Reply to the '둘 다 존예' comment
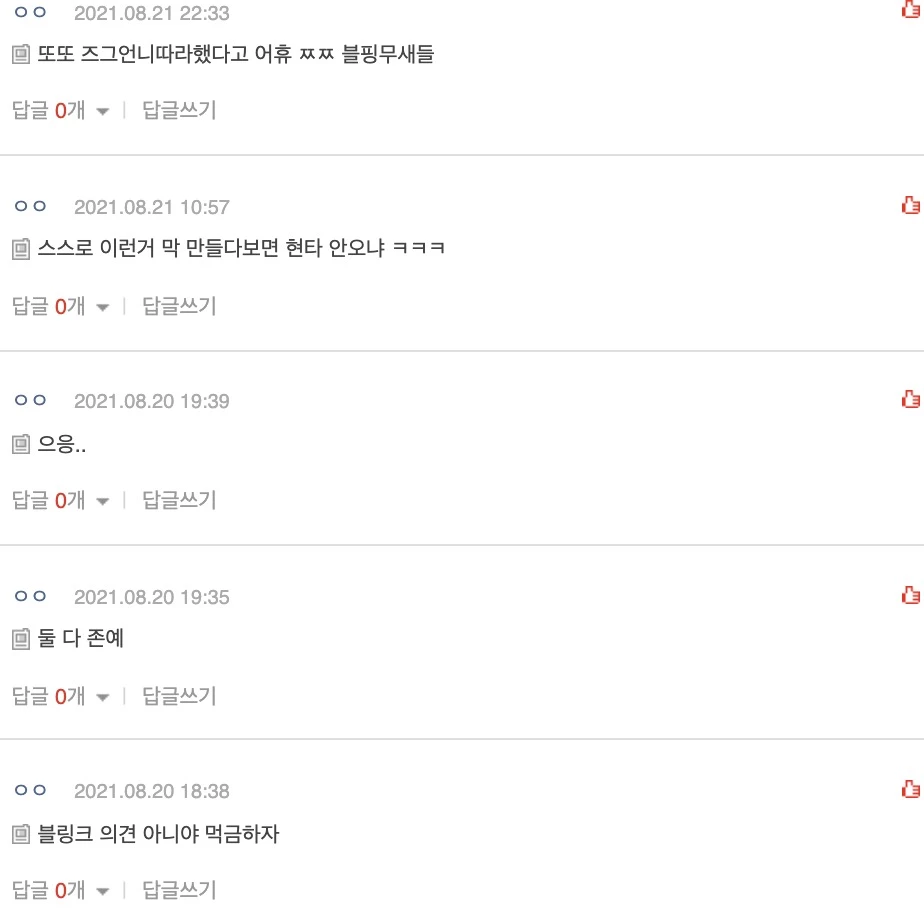Image resolution: width=924 pixels, height=918 pixels. pyautogui.click(x=179, y=696)
